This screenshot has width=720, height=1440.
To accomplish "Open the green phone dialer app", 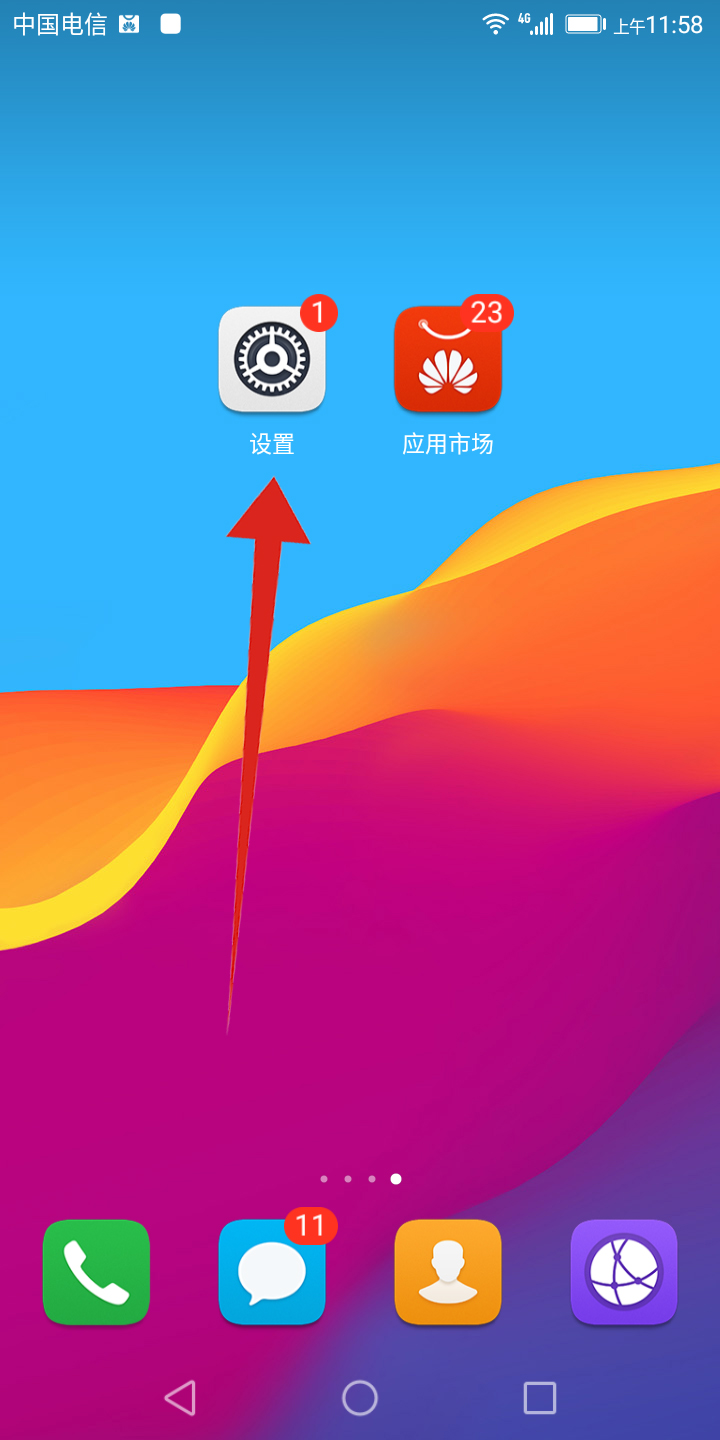I will [96, 1272].
